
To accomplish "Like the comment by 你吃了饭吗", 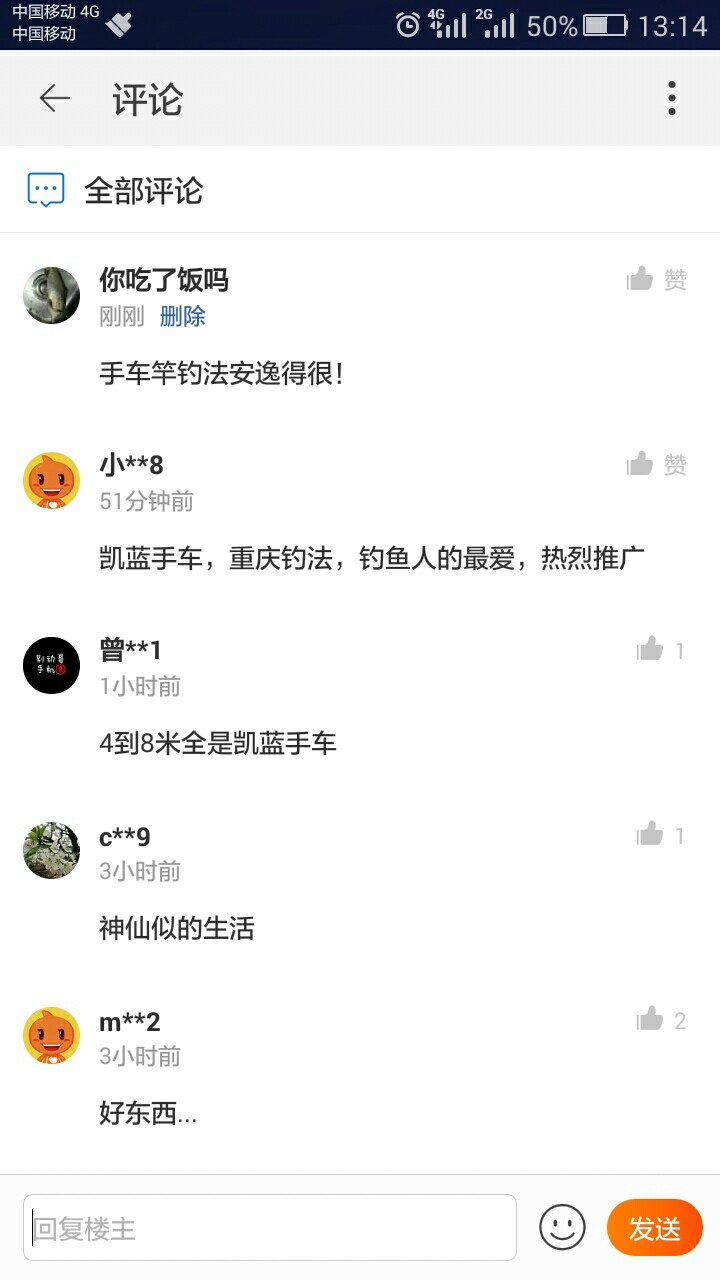I will click(656, 280).
